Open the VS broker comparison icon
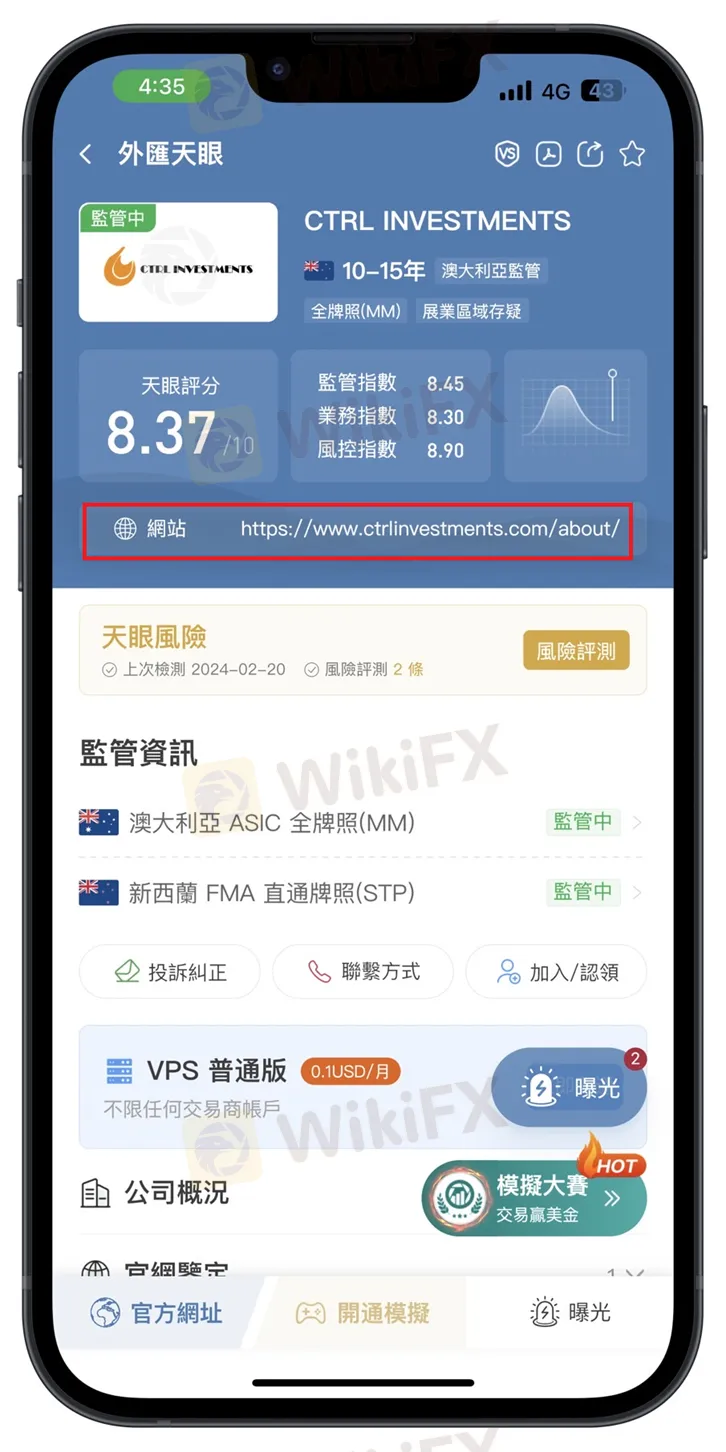The image size is (726, 1452). coord(508,154)
